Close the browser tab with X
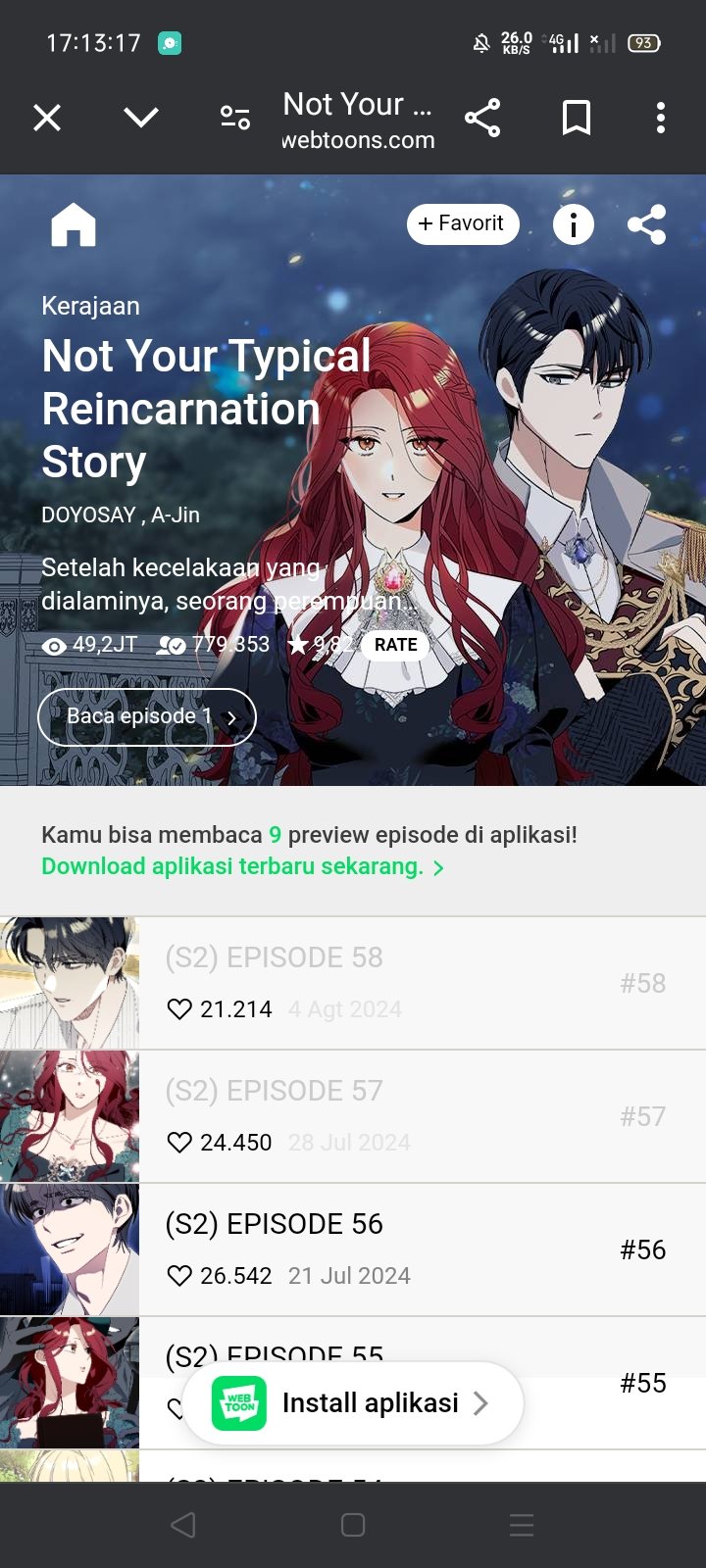This screenshot has height=1568, width=706. [47, 118]
